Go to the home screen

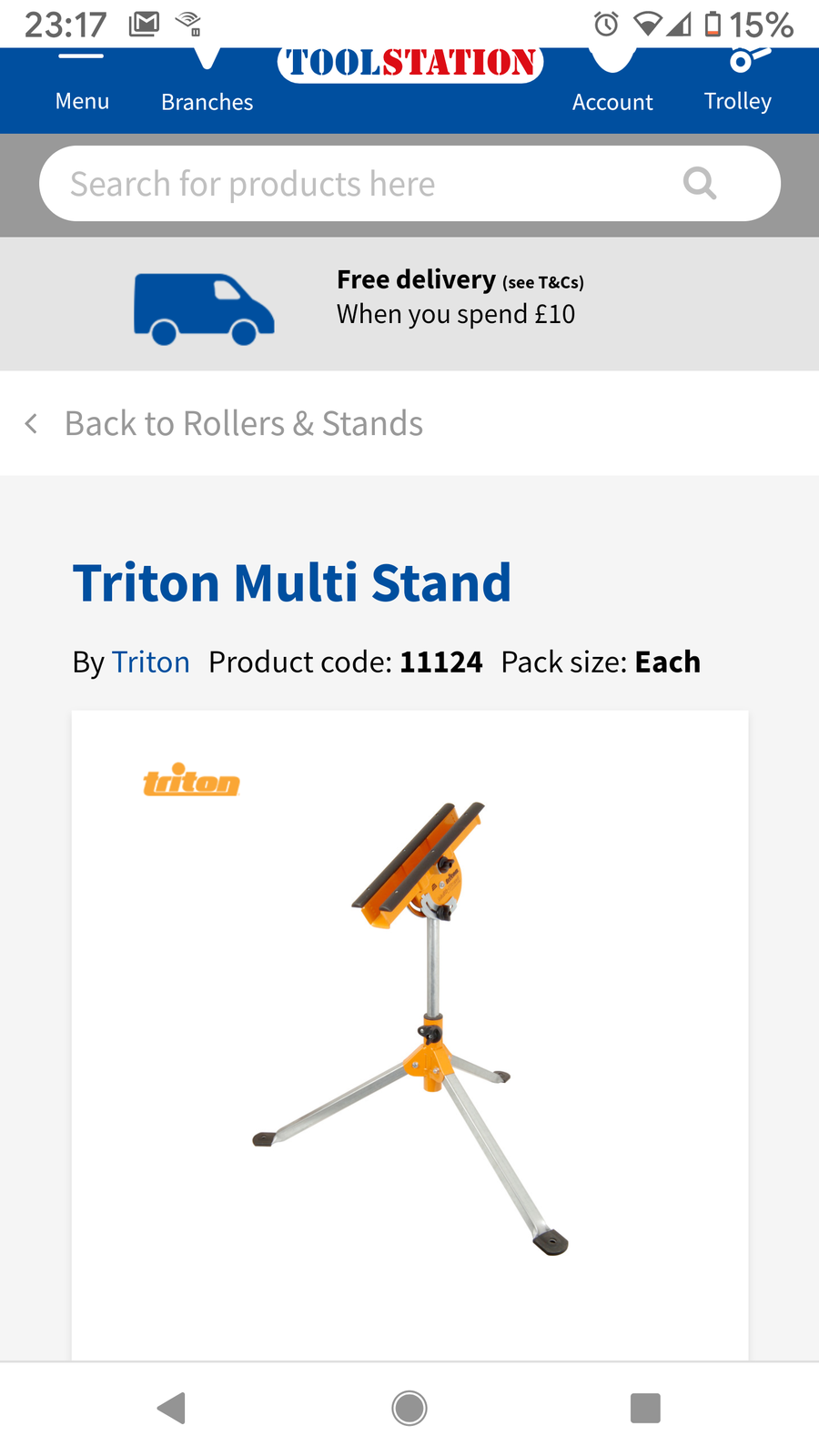pyautogui.click(x=409, y=1408)
